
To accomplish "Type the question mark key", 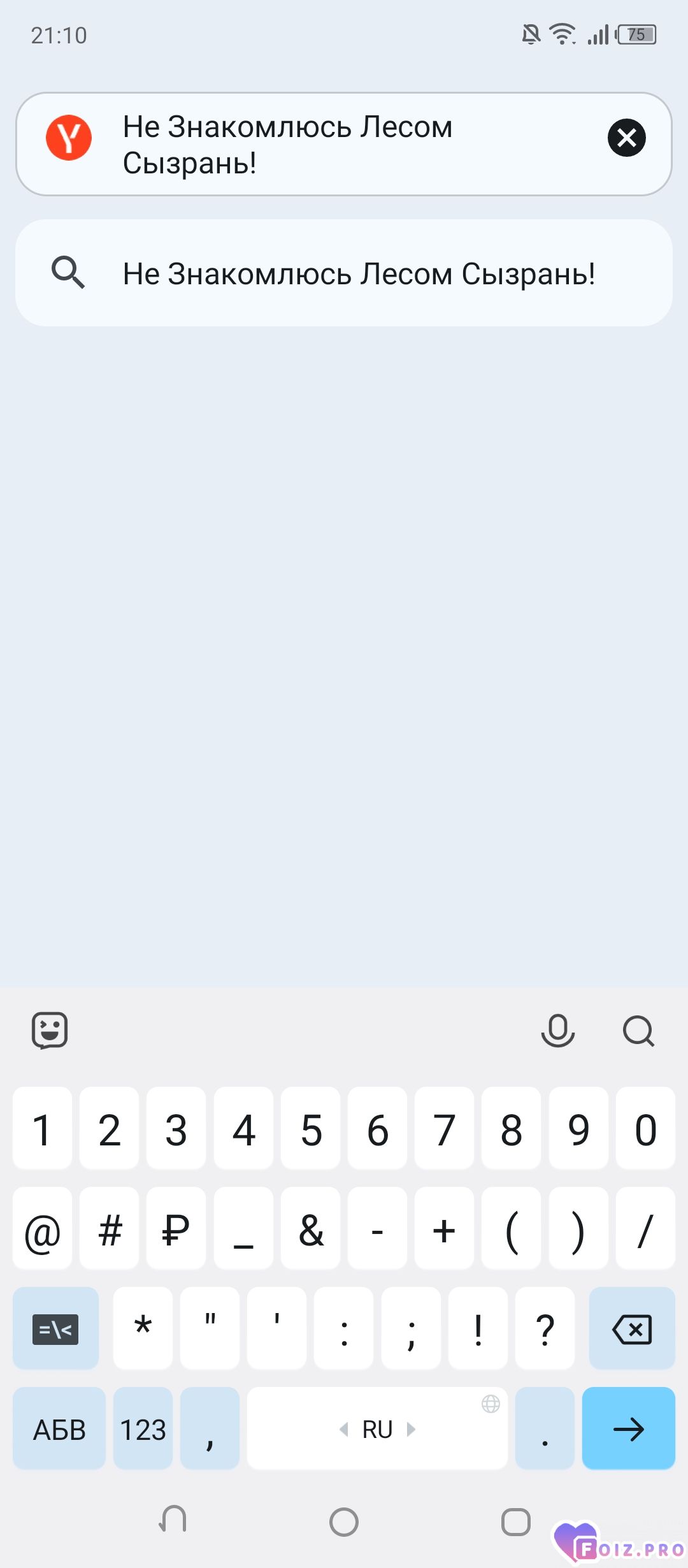I will tap(545, 1329).
